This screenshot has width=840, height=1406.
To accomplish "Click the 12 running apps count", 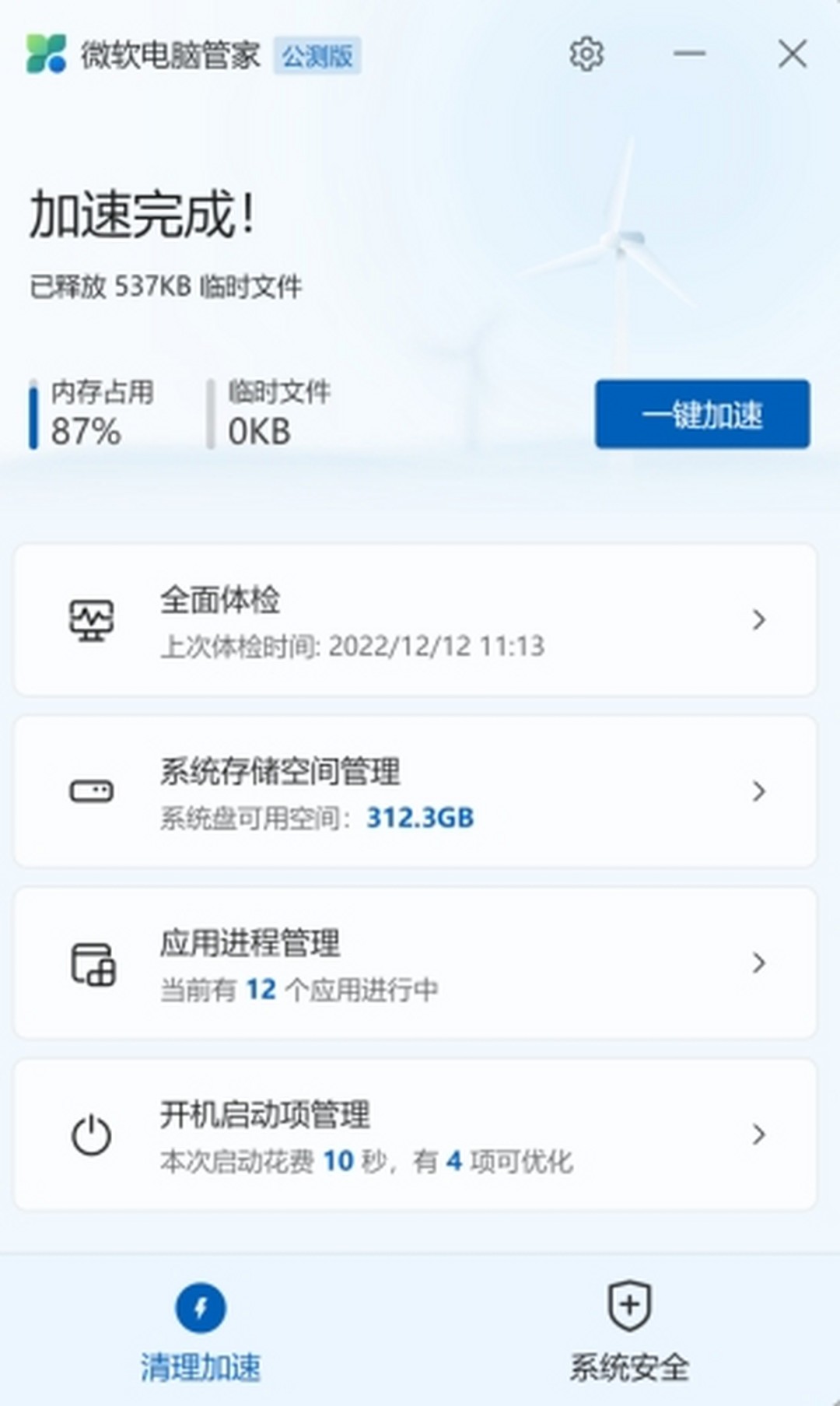I will [x=262, y=989].
